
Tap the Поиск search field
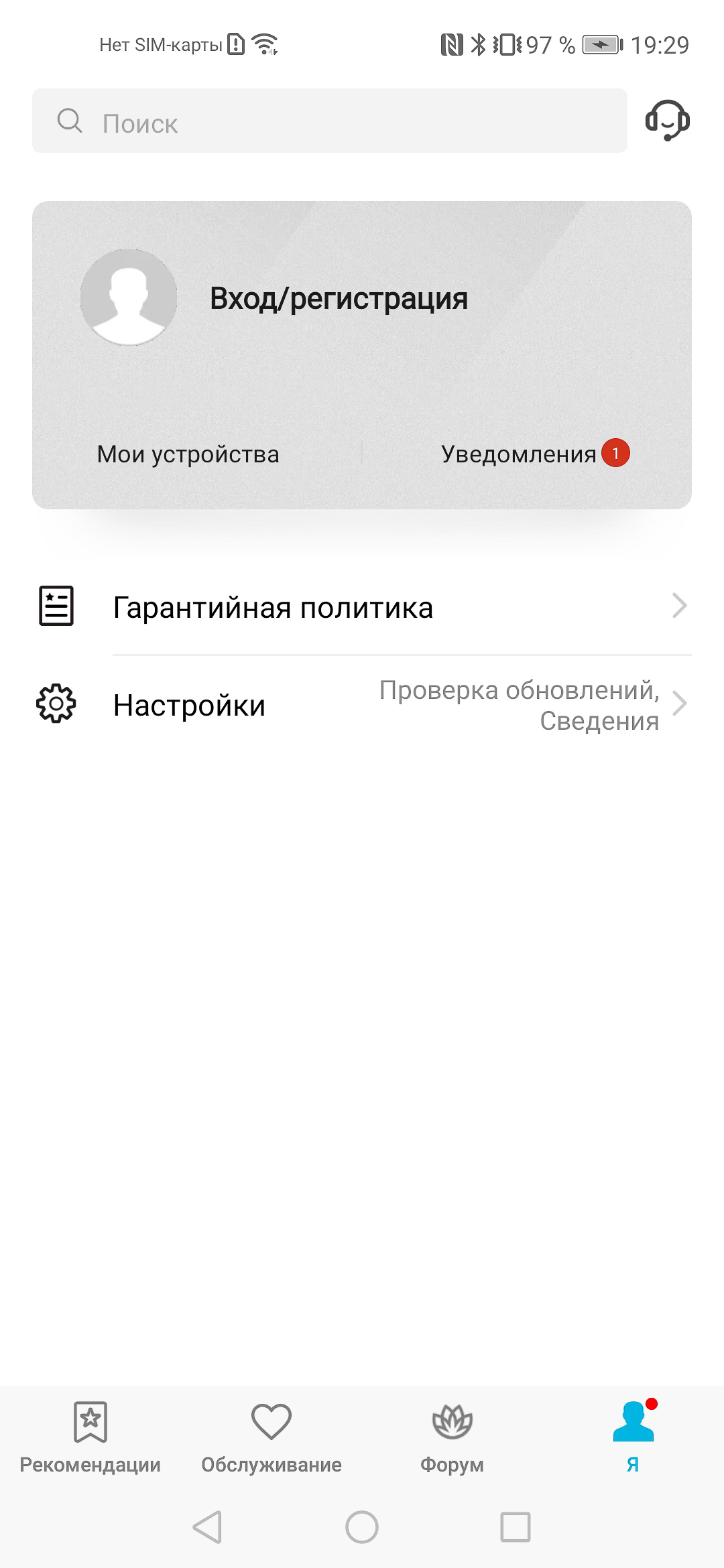[x=330, y=121]
